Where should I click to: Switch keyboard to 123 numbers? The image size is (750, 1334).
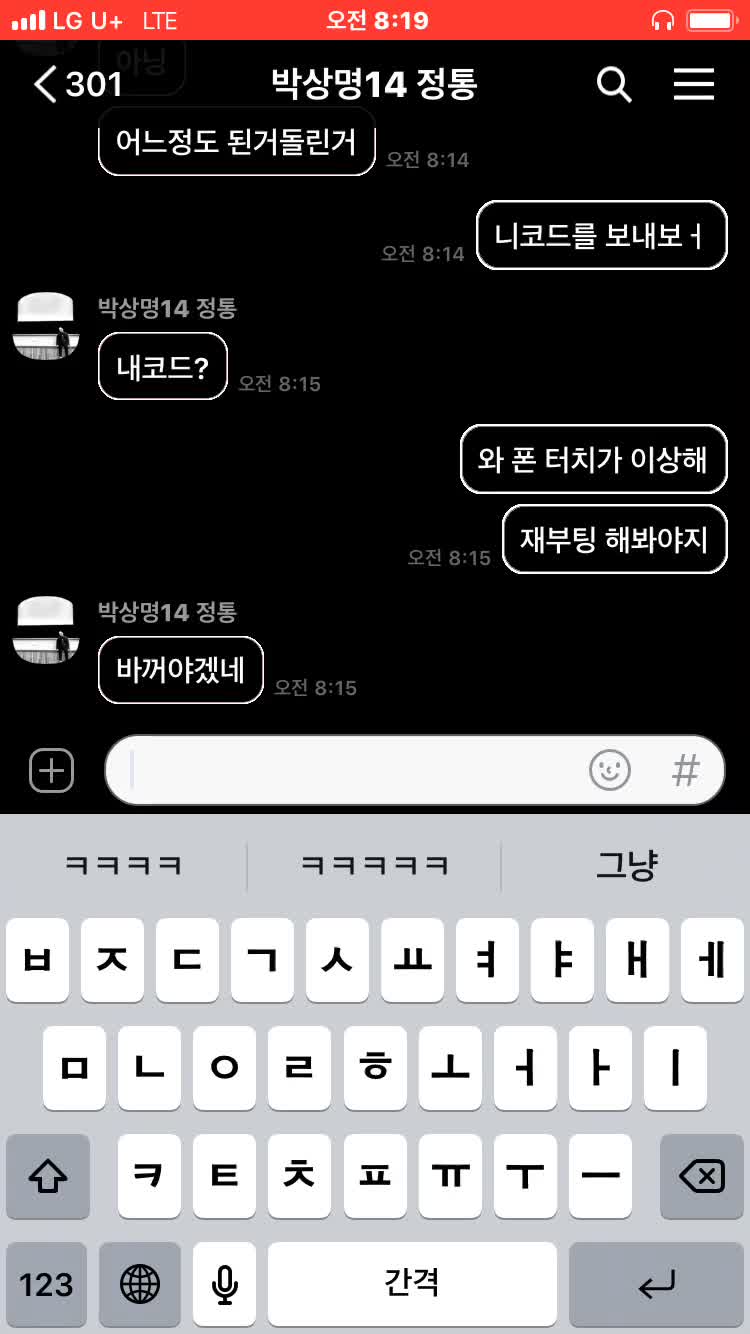46,1284
